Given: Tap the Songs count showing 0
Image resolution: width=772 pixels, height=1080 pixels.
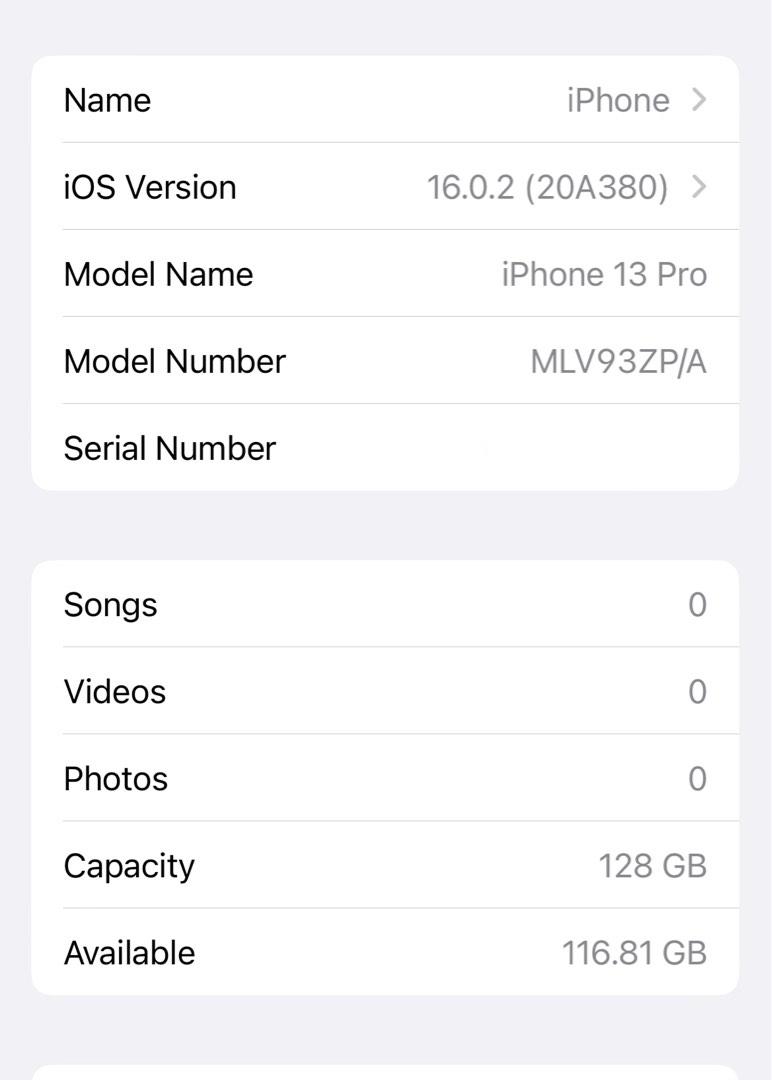Looking at the screenshot, I should point(697,604).
